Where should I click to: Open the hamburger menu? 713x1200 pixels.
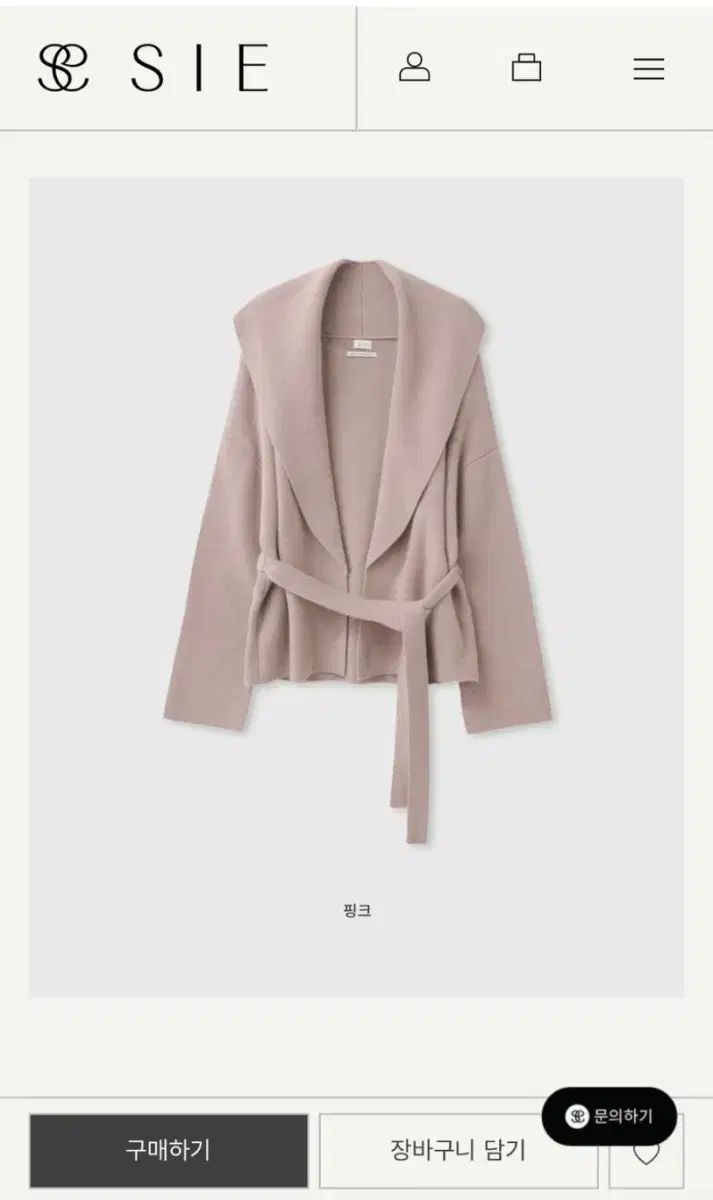[649, 68]
